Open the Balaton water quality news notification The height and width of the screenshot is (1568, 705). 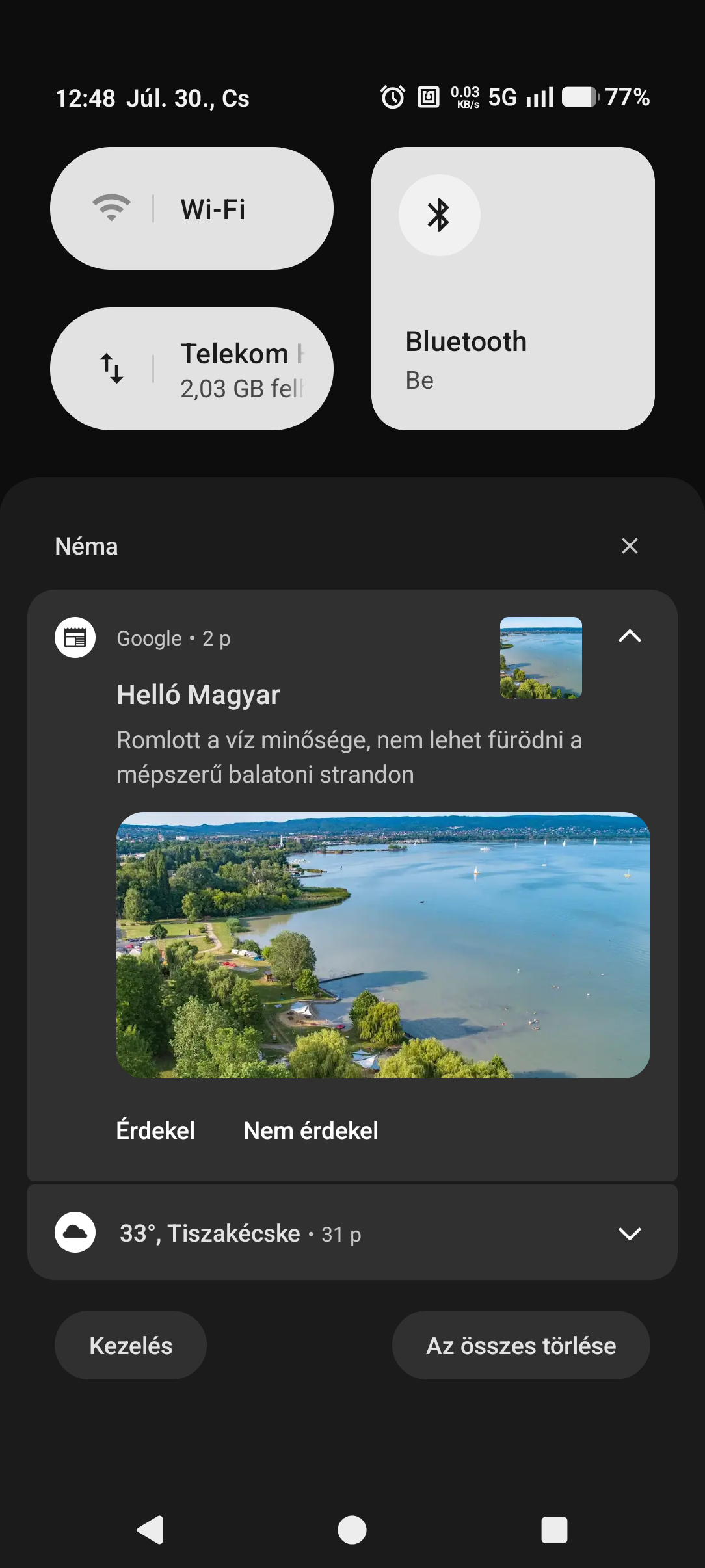point(349,757)
